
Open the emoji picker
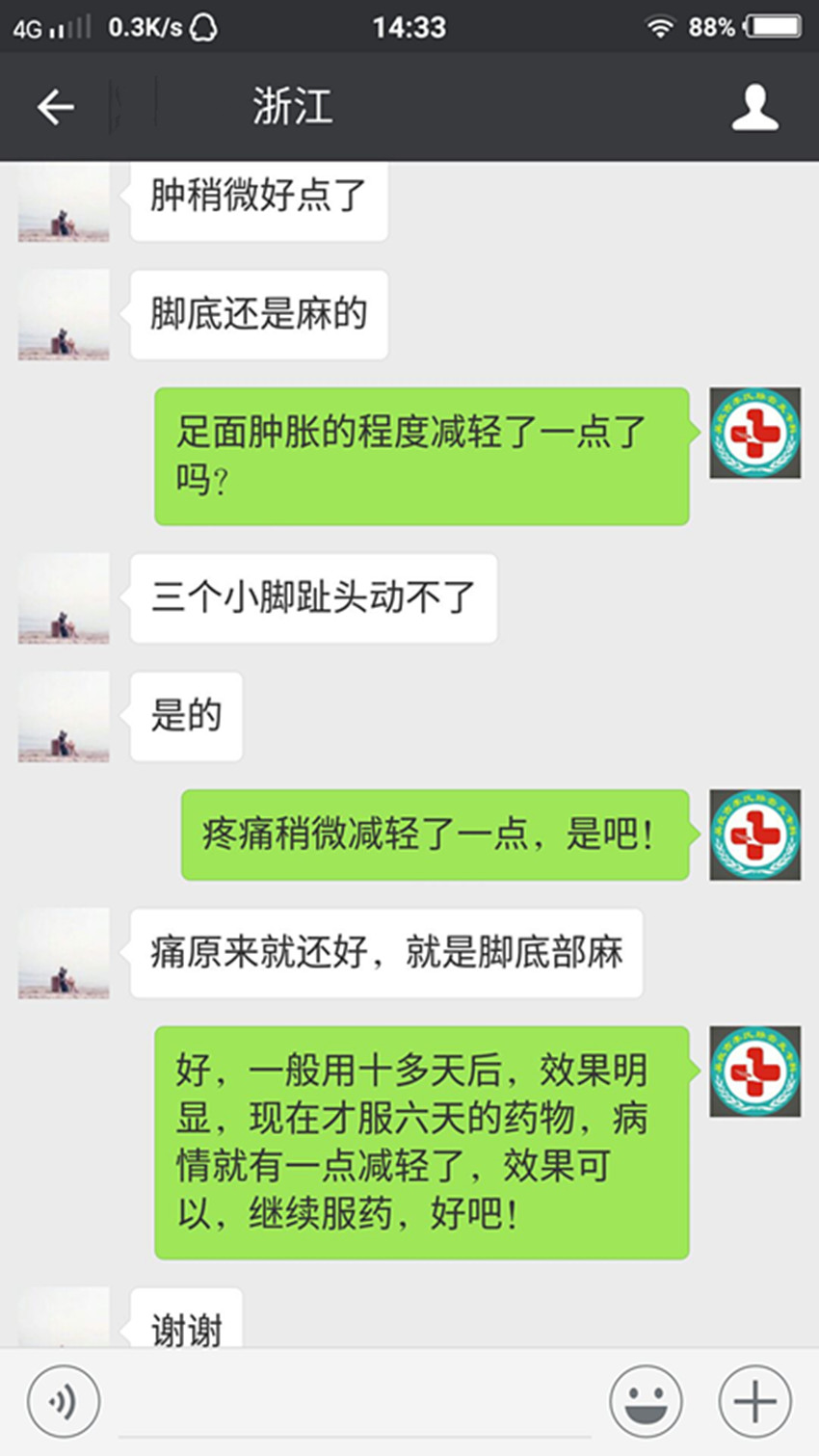tap(646, 1401)
